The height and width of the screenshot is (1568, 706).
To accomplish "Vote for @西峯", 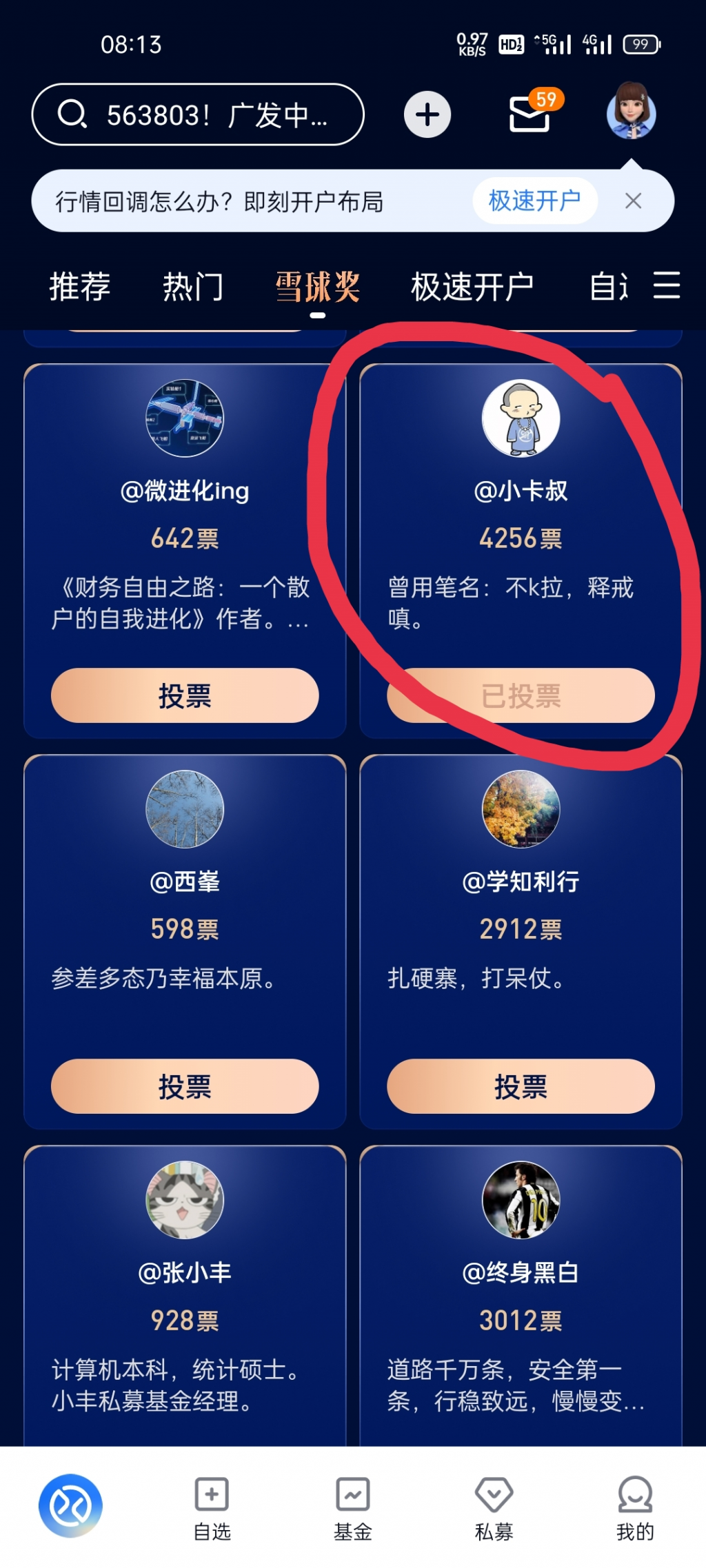I will 185,1086.
